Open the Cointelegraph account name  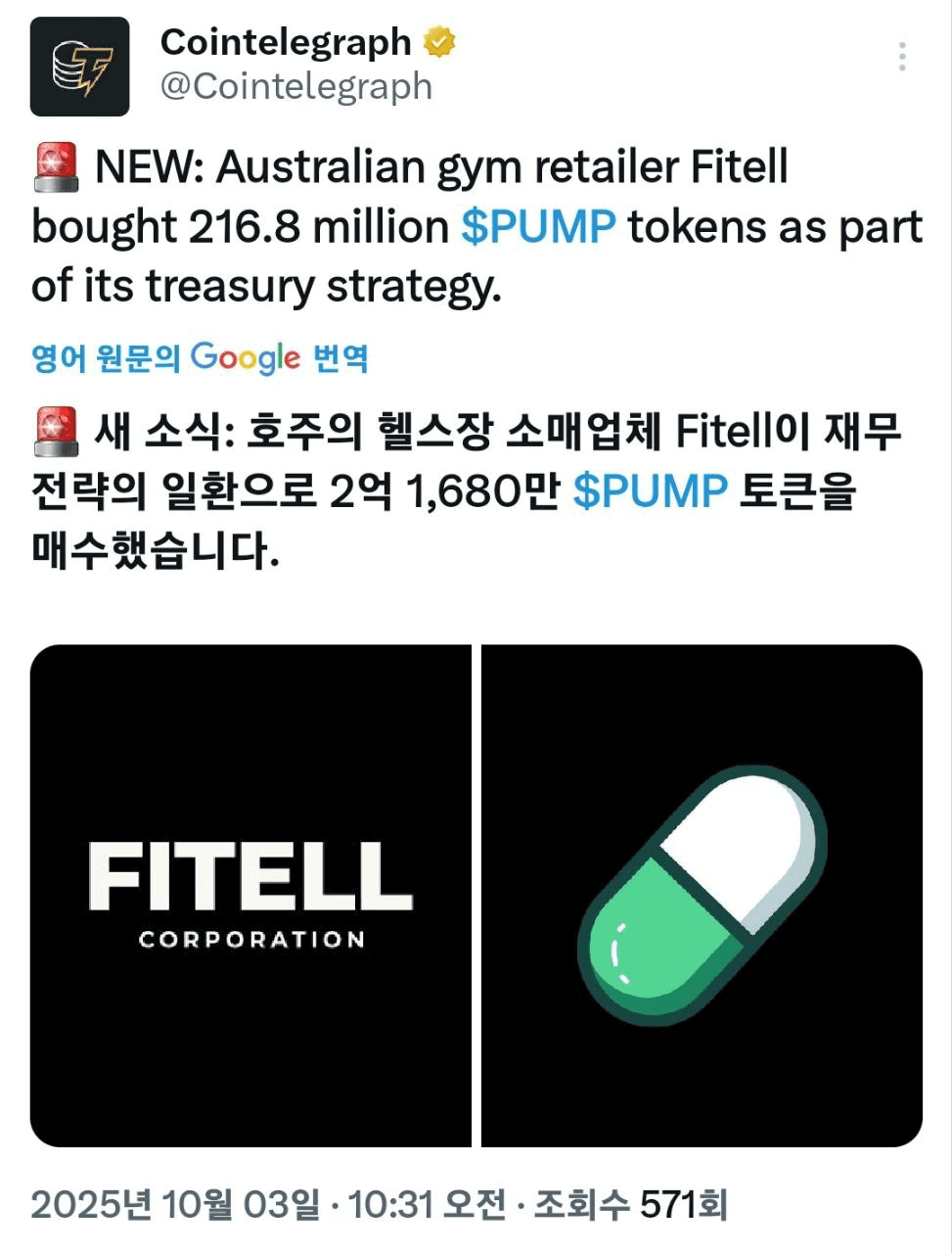pyautogui.click(x=286, y=42)
